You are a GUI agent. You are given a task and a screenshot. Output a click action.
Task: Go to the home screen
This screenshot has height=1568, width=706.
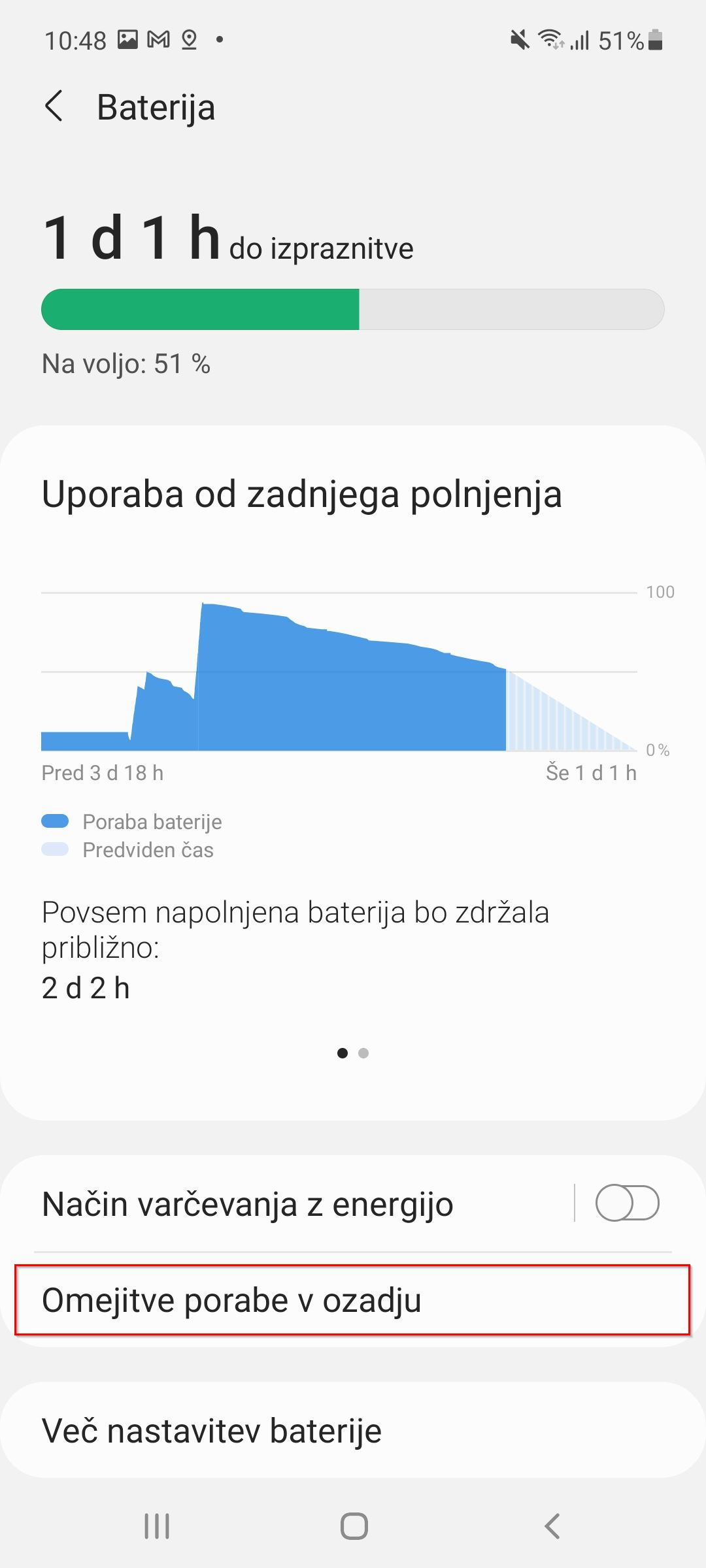[x=354, y=1527]
